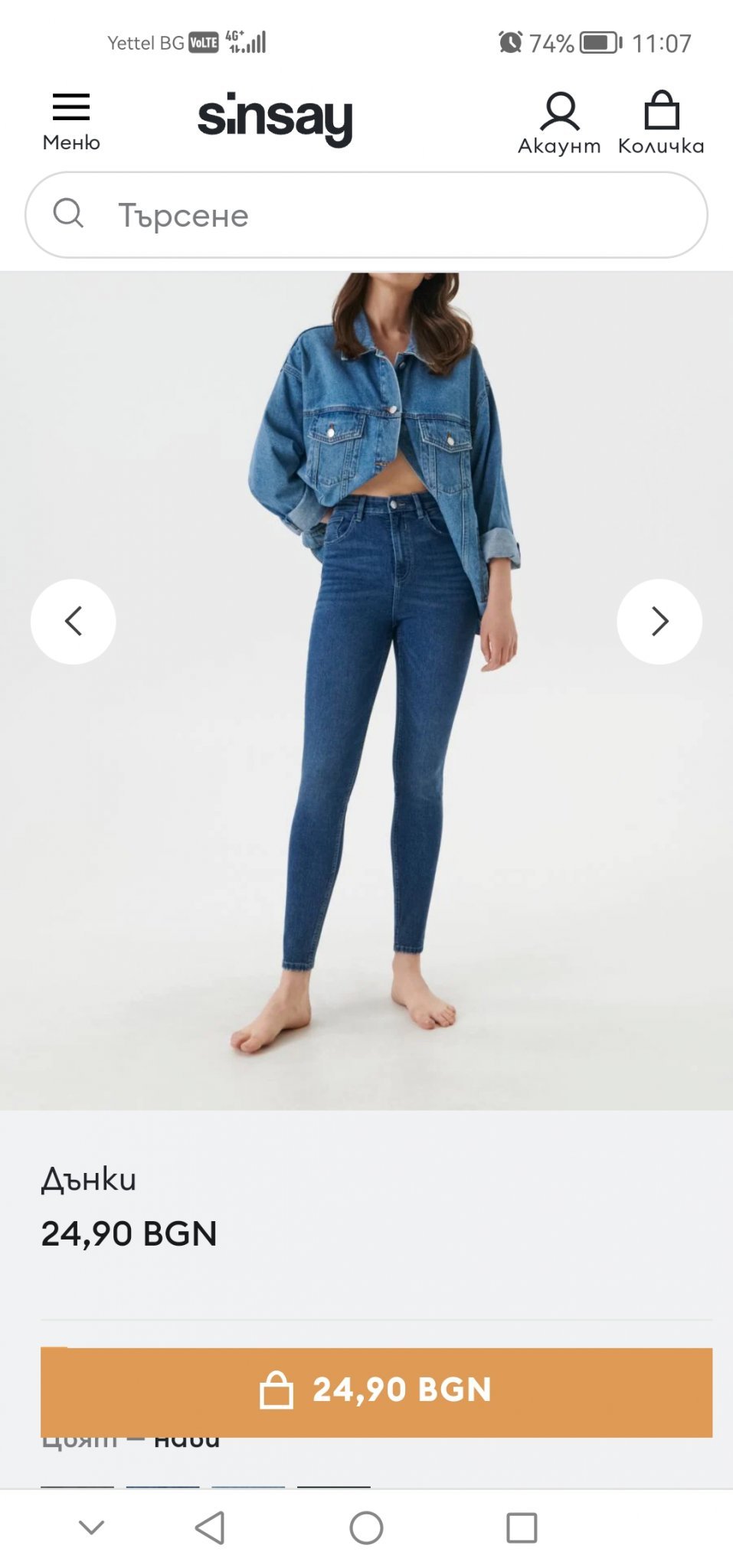Show the next product photo
The width and height of the screenshot is (733, 1568).
pyautogui.click(x=659, y=621)
